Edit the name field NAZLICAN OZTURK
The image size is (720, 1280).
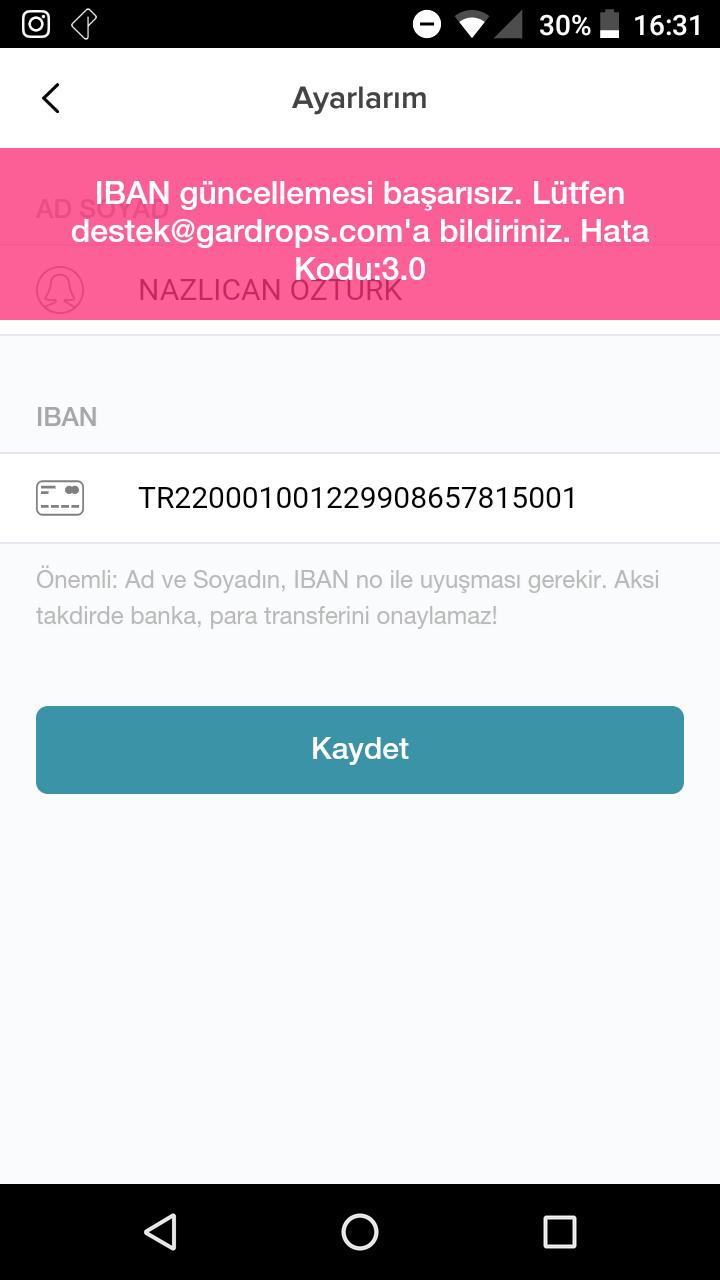tap(360, 290)
